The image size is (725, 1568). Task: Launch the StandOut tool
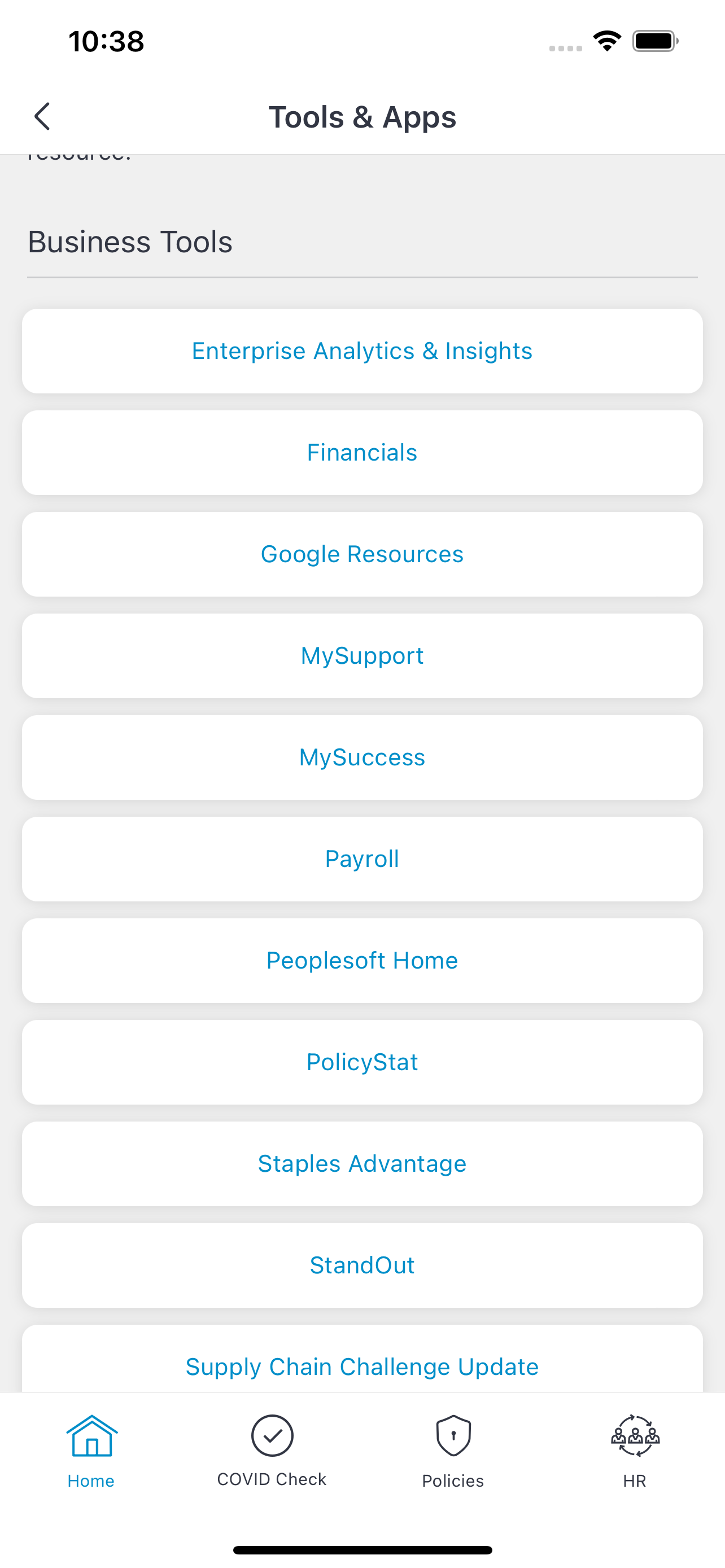[362, 1266]
